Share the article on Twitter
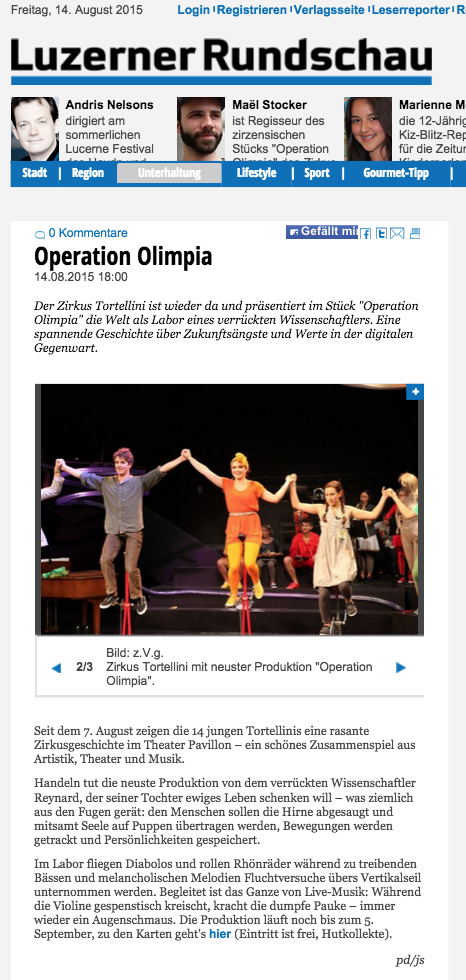 tap(381, 234)
